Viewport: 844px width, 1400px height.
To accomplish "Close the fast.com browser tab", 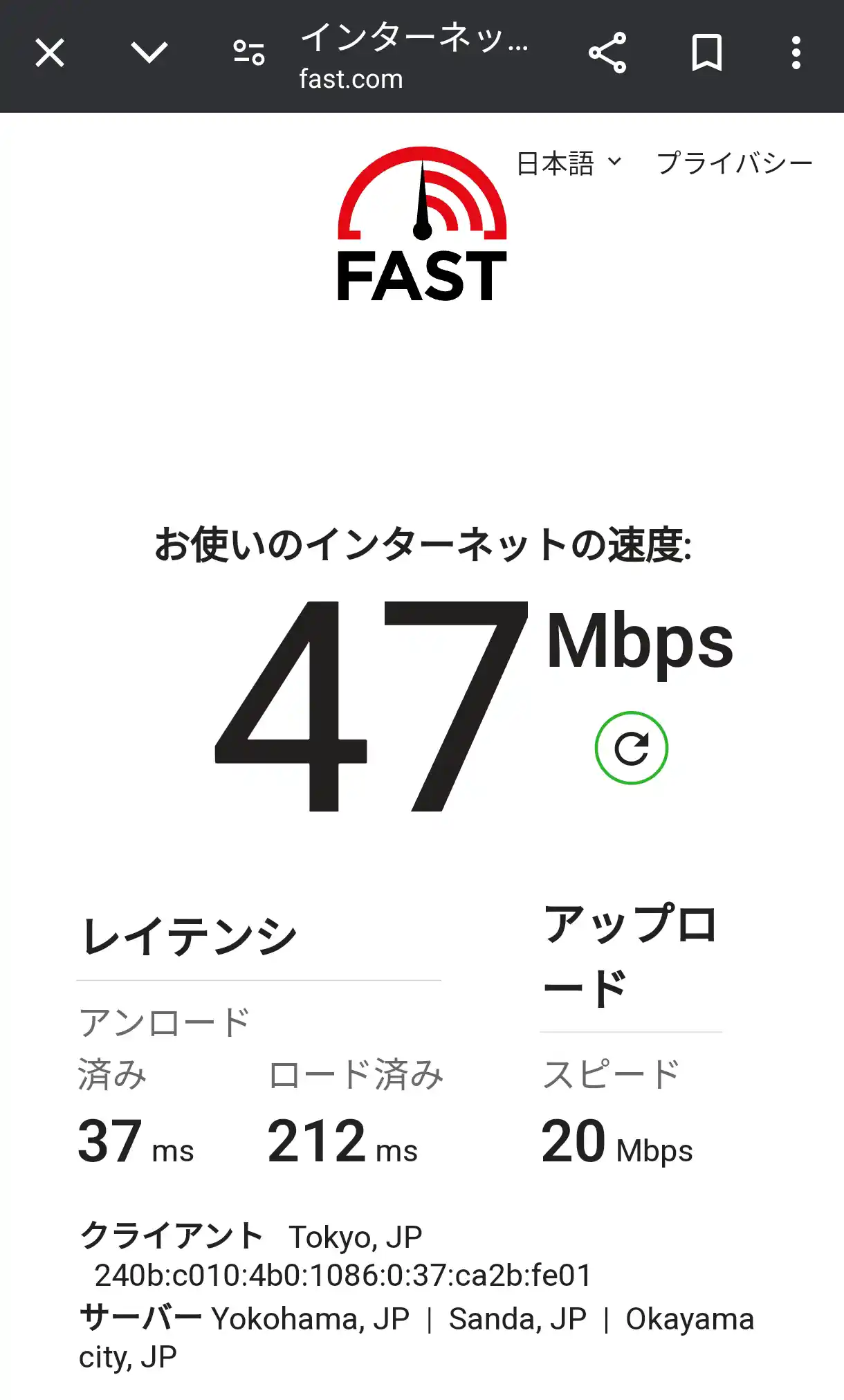I will pyautogui.click(x=49, y=53).
